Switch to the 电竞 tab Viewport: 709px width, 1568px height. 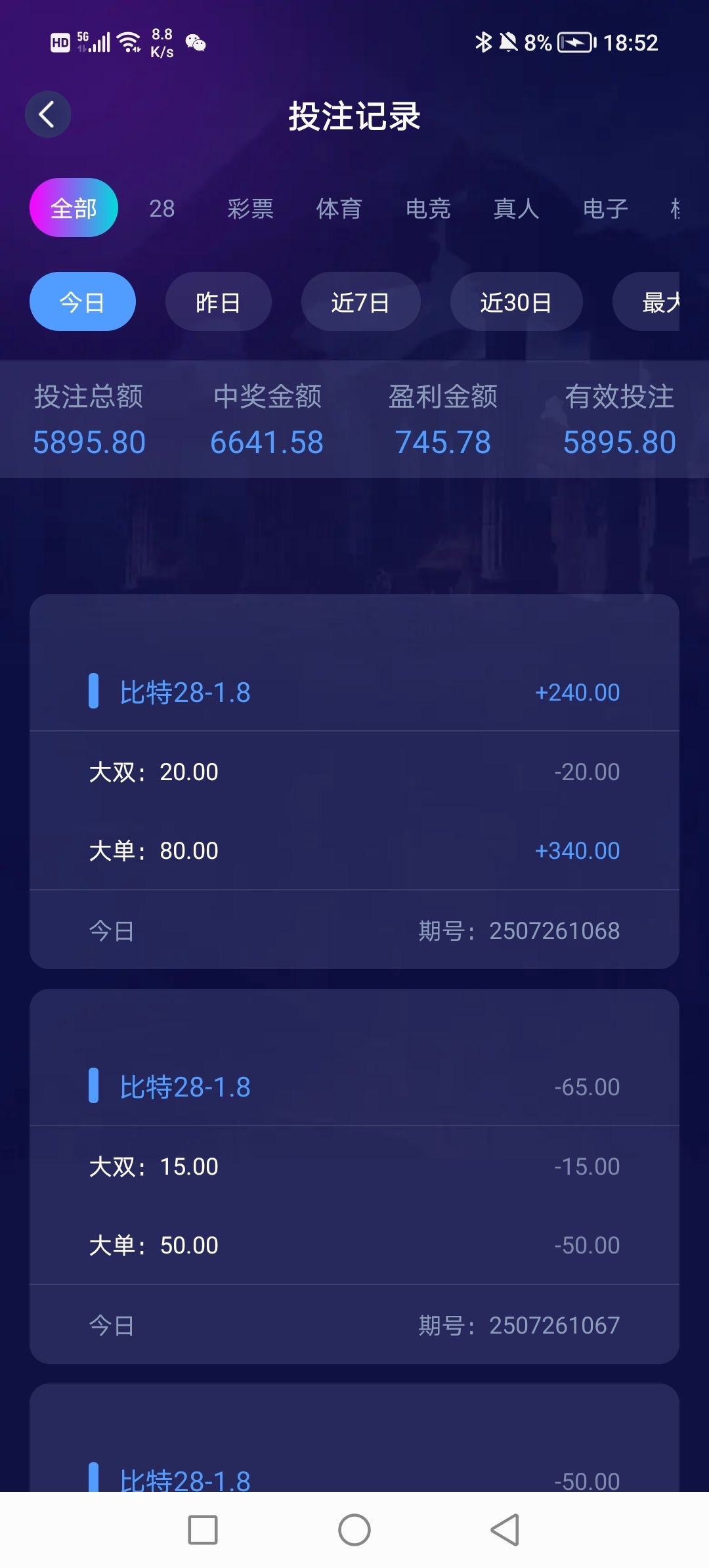coord(428,209)
